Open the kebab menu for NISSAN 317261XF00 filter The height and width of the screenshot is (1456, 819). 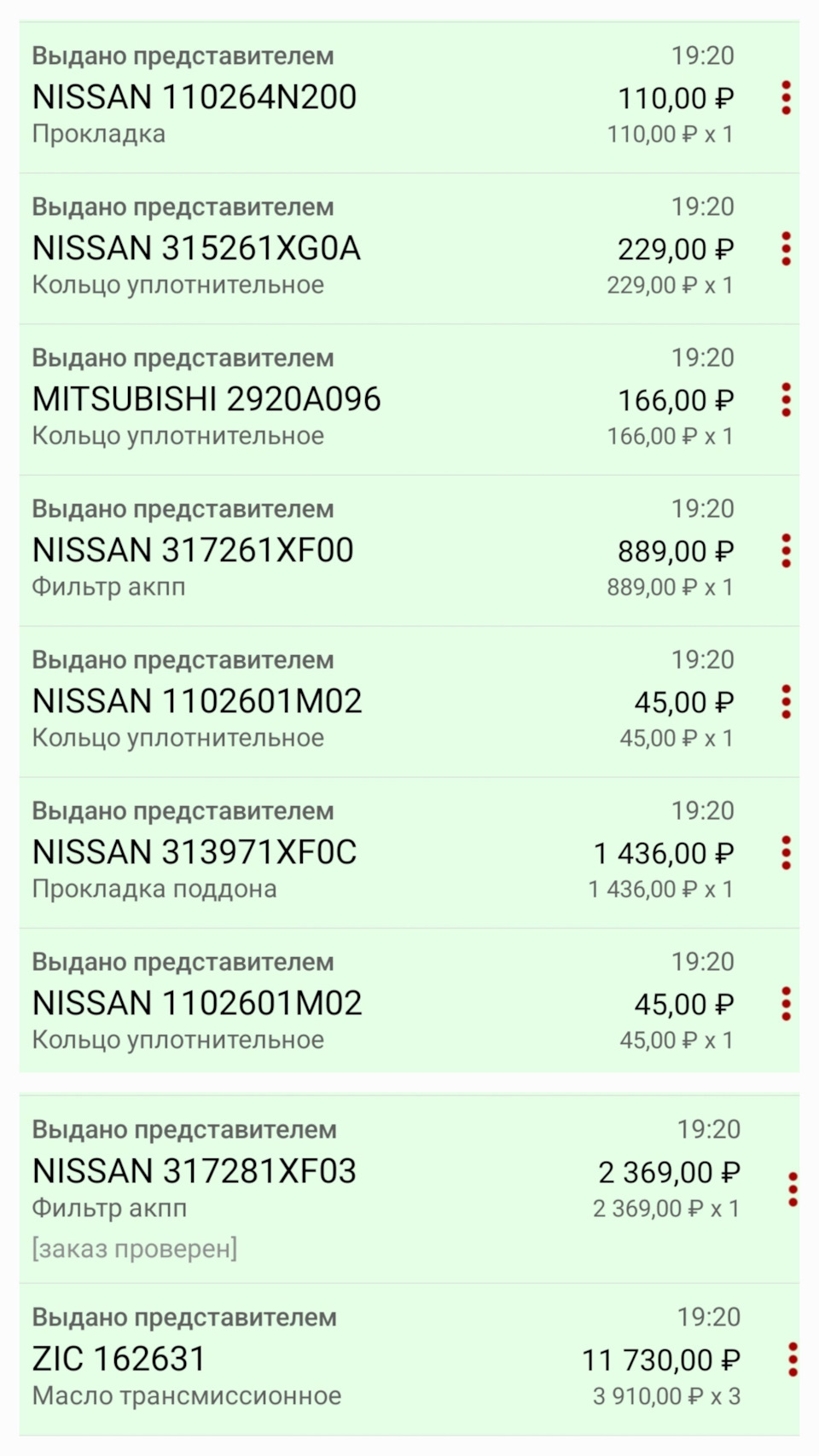pos(787,550)
